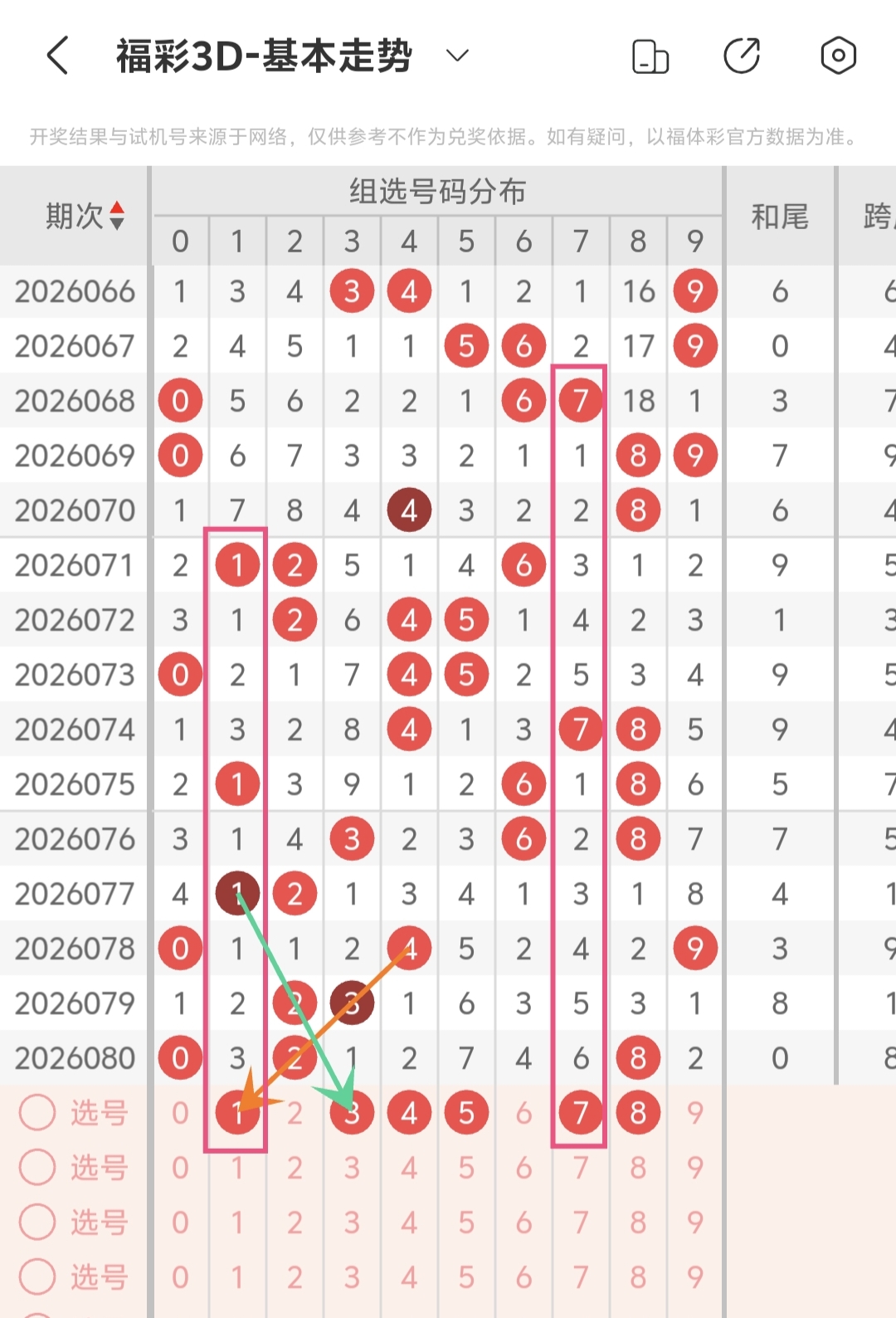Unselect highlighted 7 in the 选号 row

(580, 1113)
